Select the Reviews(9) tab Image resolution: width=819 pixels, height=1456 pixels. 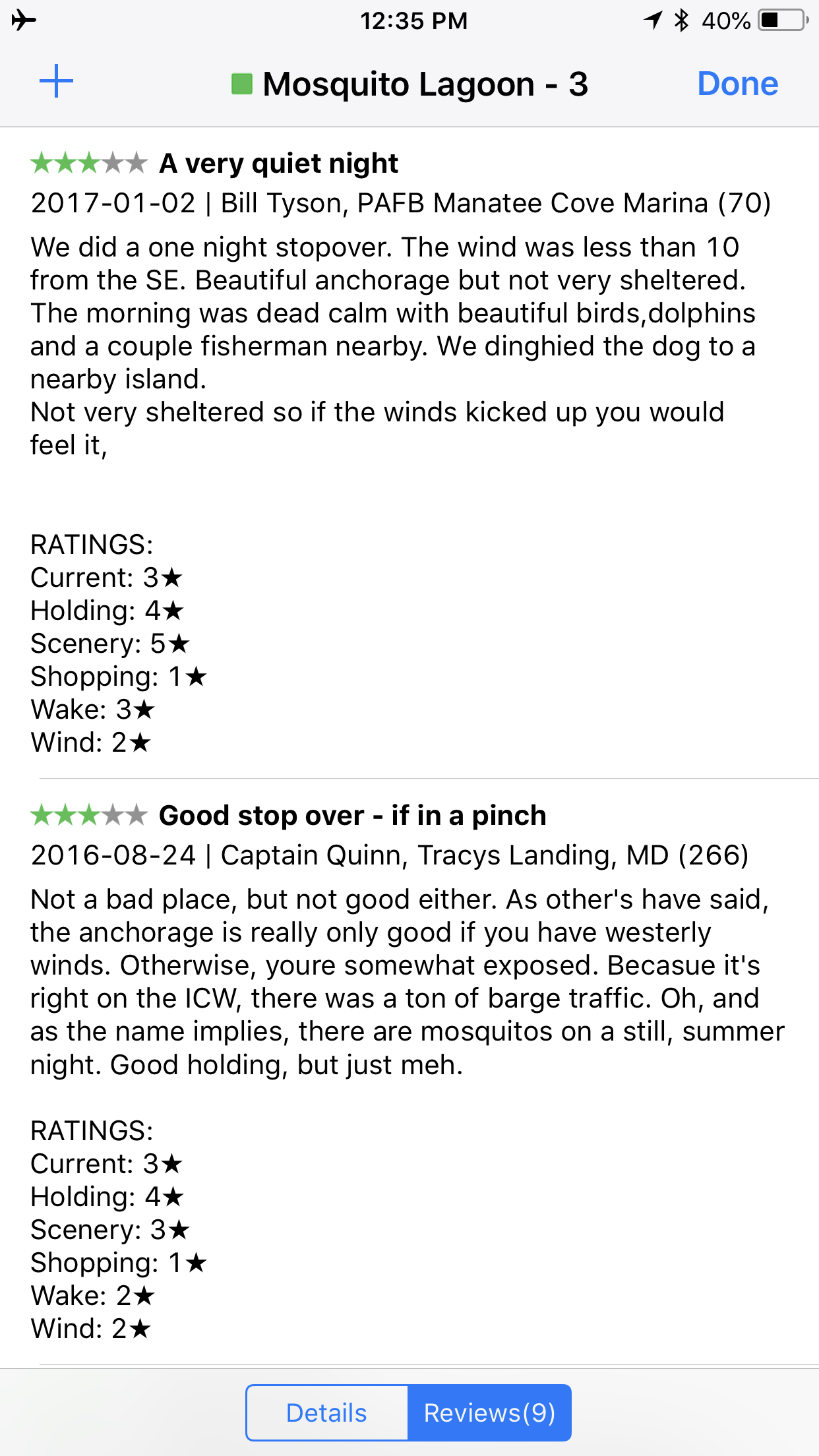[489, 1412]
